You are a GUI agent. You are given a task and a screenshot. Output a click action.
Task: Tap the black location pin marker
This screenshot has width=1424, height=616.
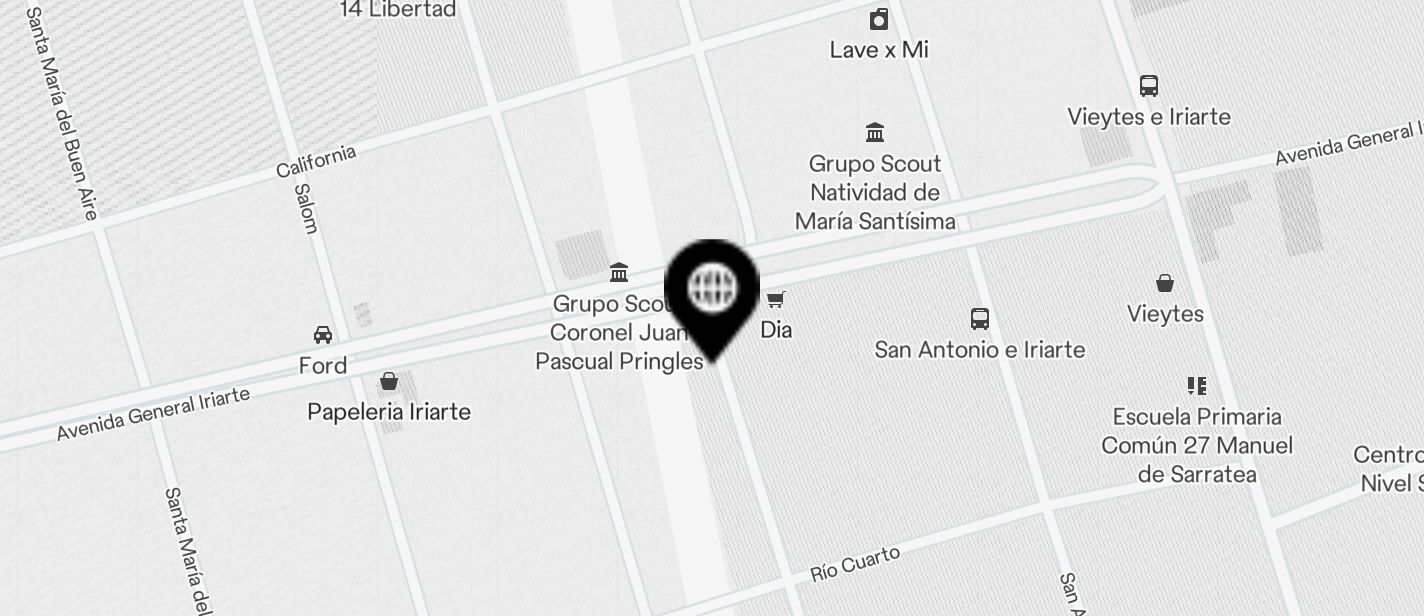pos(712,289)
